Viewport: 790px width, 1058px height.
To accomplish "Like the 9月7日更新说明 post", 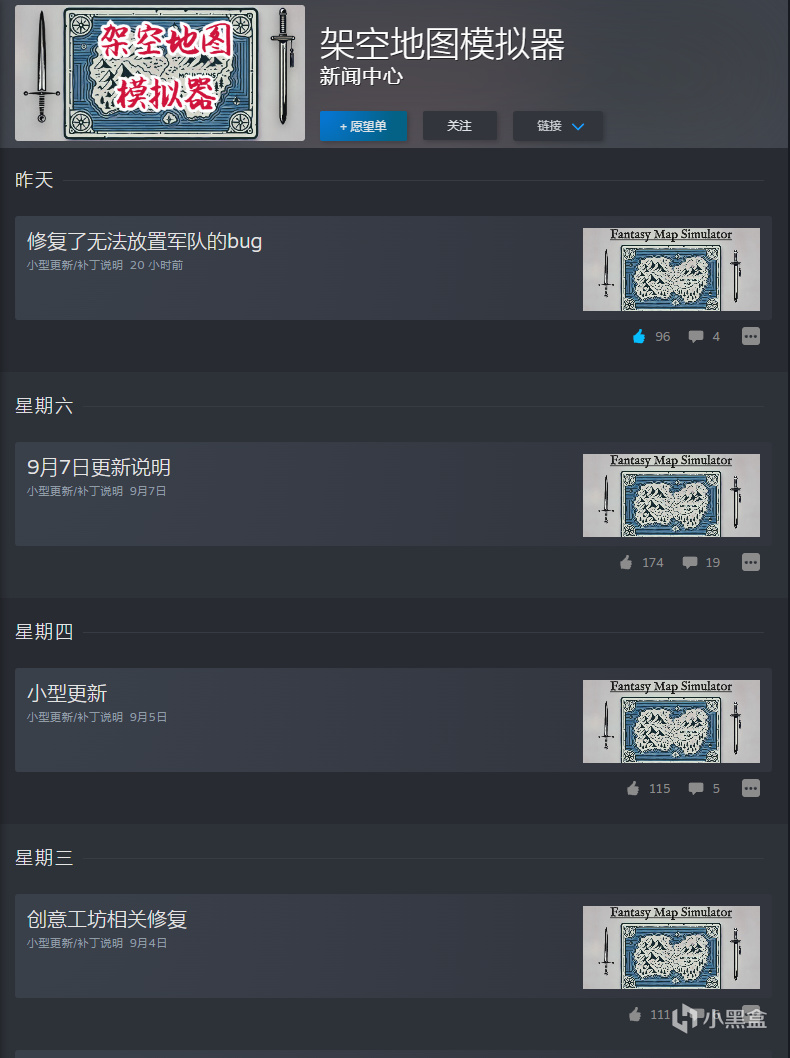I will click(x=627, y=563).
